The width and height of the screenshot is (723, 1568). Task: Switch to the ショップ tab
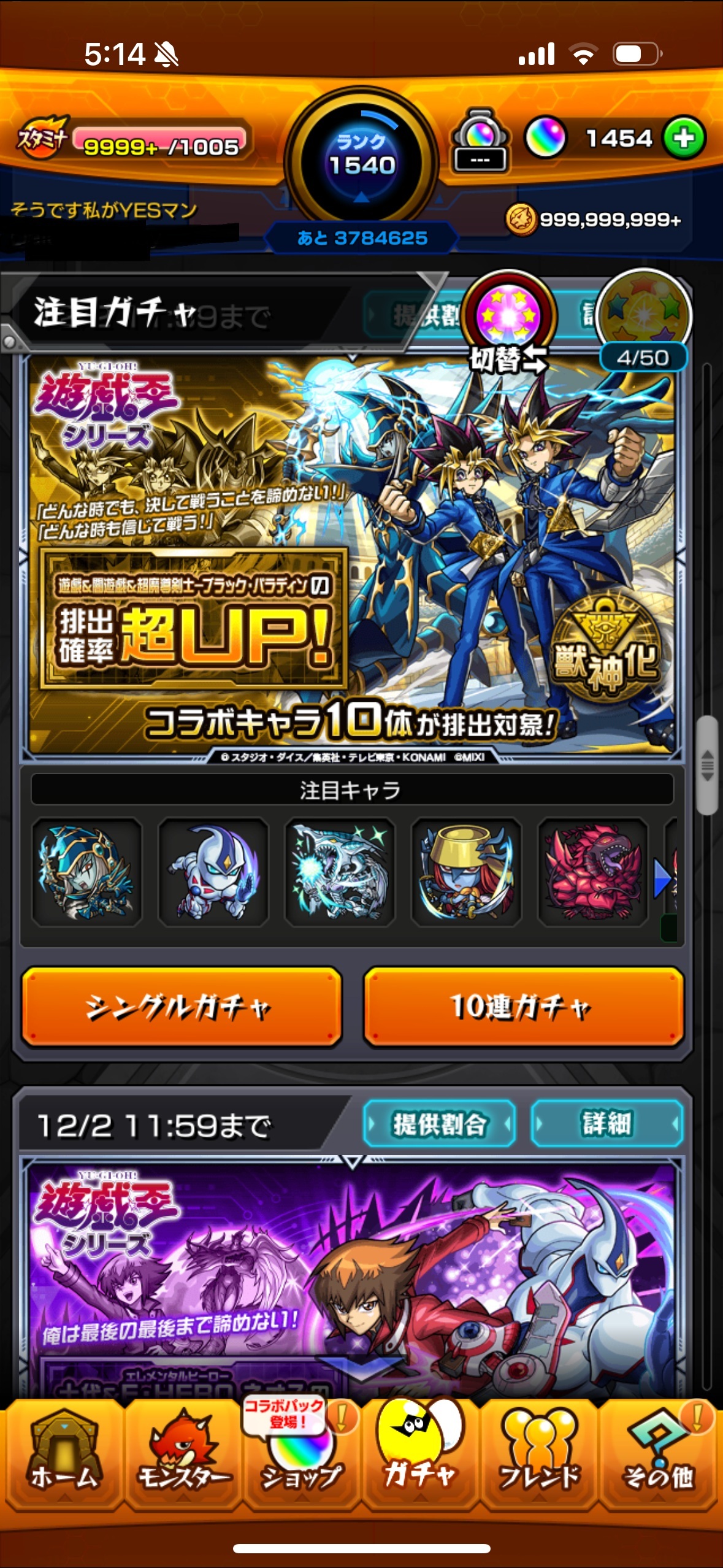click(301, 1455)
